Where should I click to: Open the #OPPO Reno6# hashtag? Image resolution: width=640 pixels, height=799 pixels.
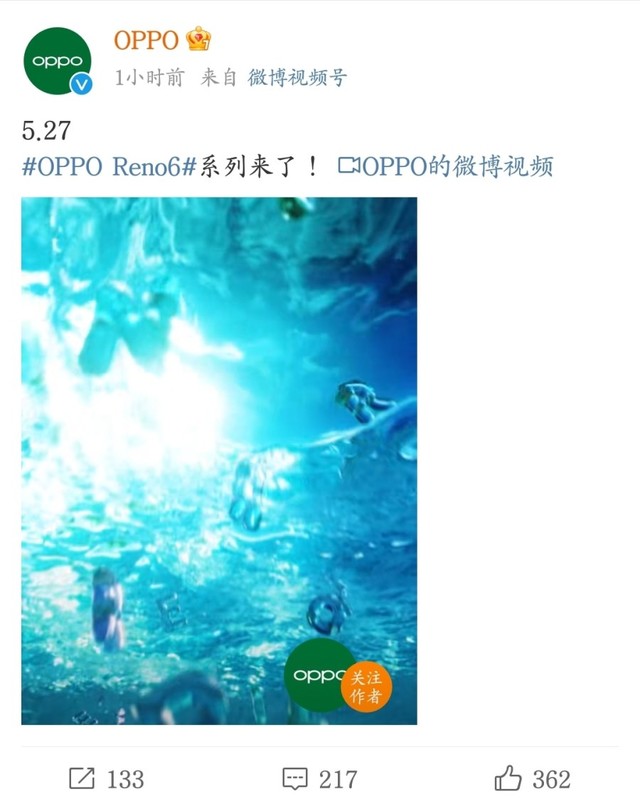pyautogui.click(x=107, y=167)
